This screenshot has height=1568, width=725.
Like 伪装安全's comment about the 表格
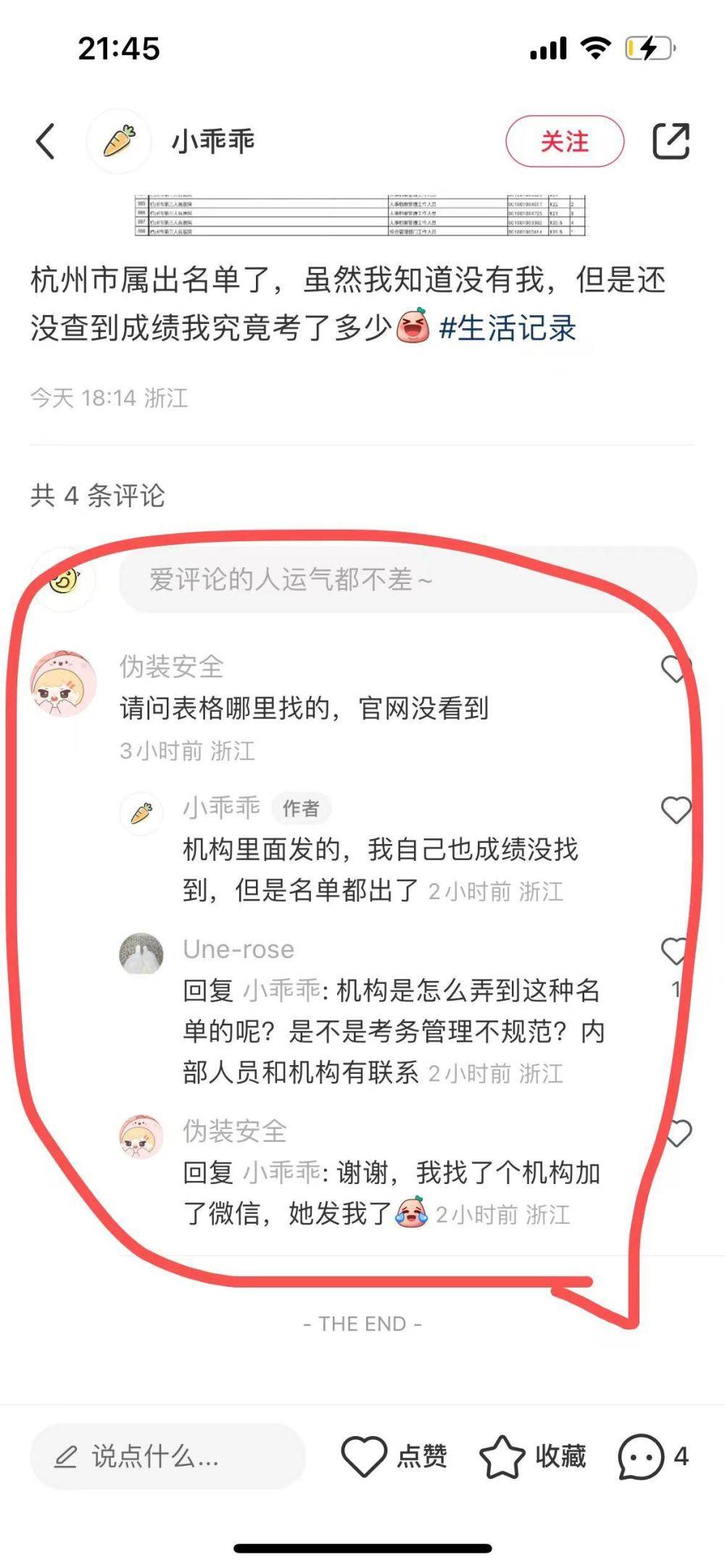point(674,669)
